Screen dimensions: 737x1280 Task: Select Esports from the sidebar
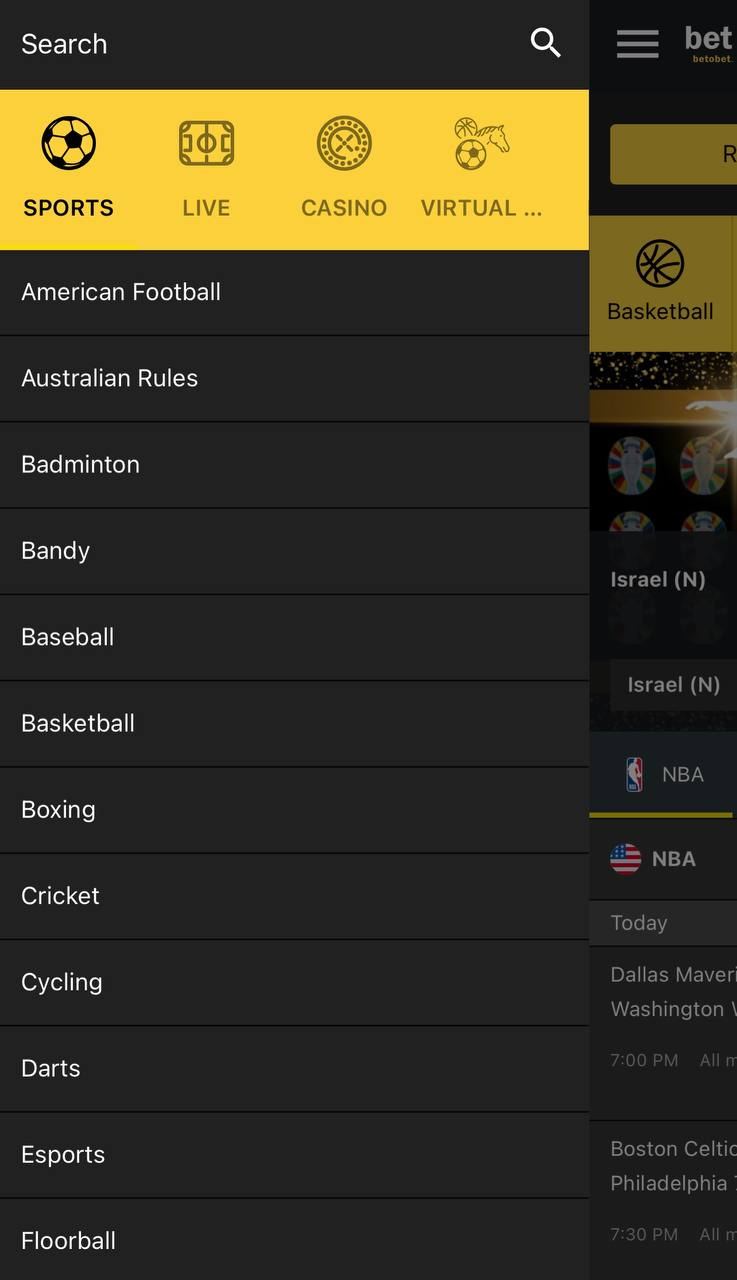pos(63,1155)
